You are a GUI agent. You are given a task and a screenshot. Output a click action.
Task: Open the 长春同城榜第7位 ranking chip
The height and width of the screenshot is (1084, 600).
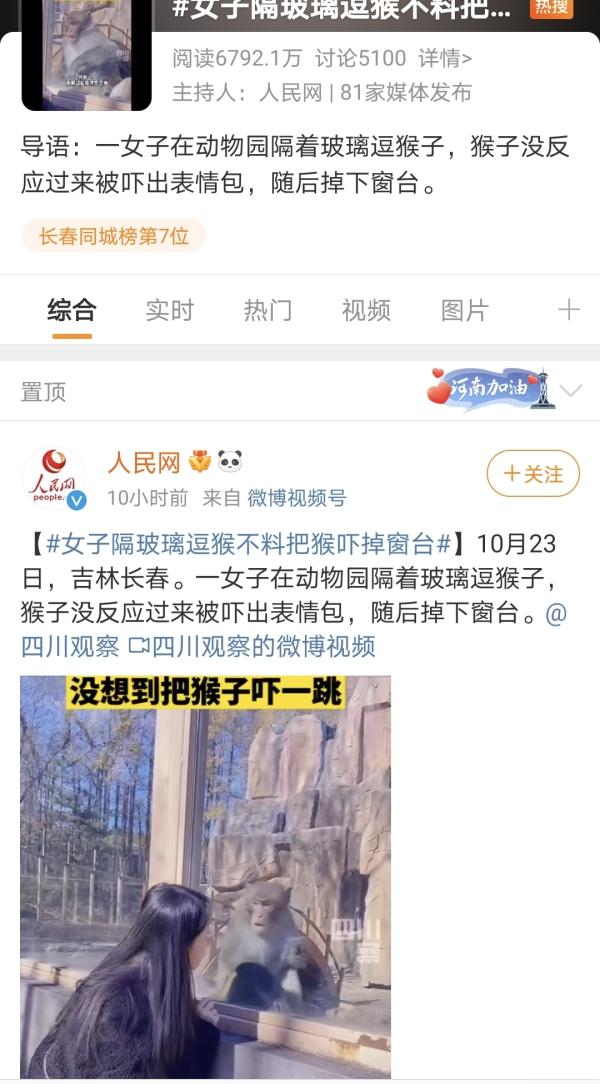coord(114,236)
